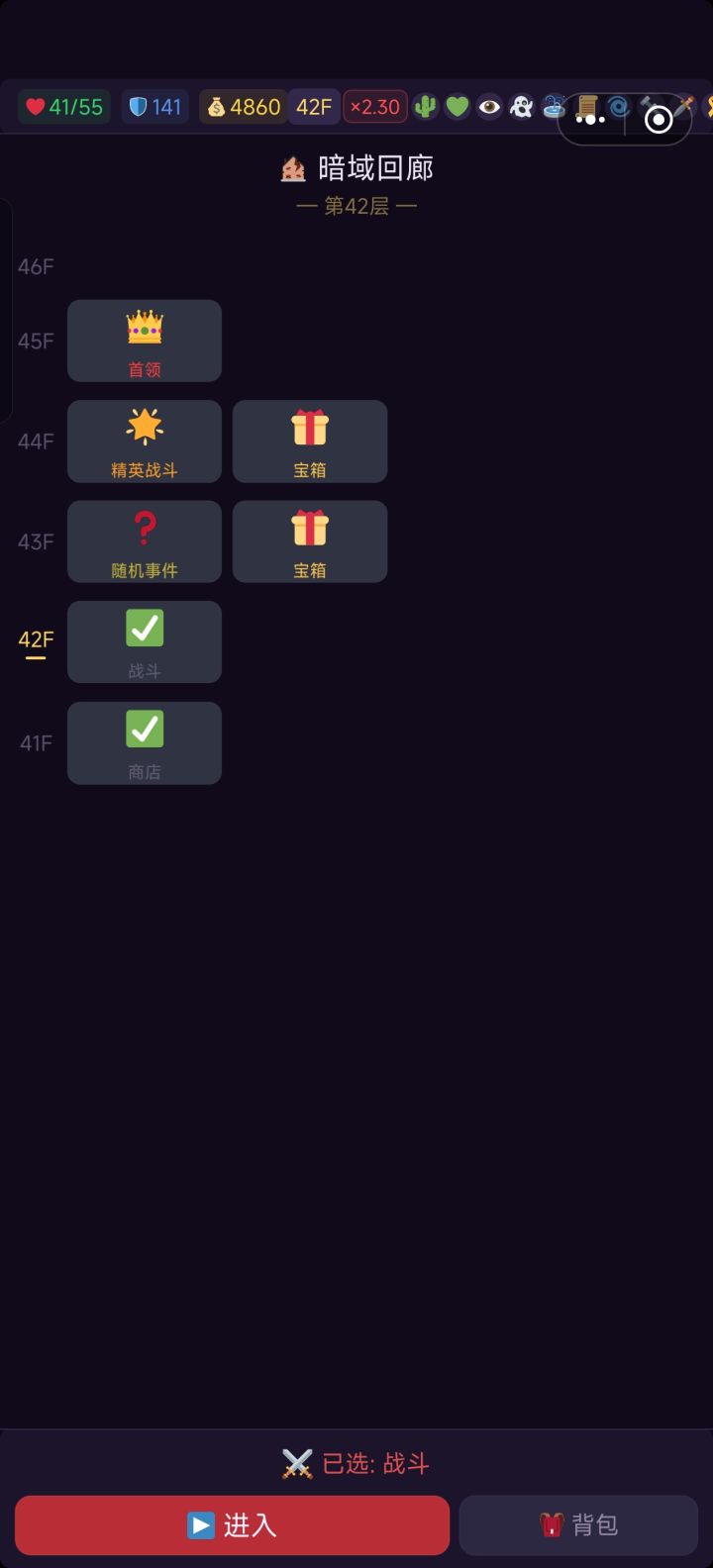Viewport: 713px width, 1568px height.
Task: Select the 首领 boss node on 45F
Action: pyautogui.click(x=144, y=341)
